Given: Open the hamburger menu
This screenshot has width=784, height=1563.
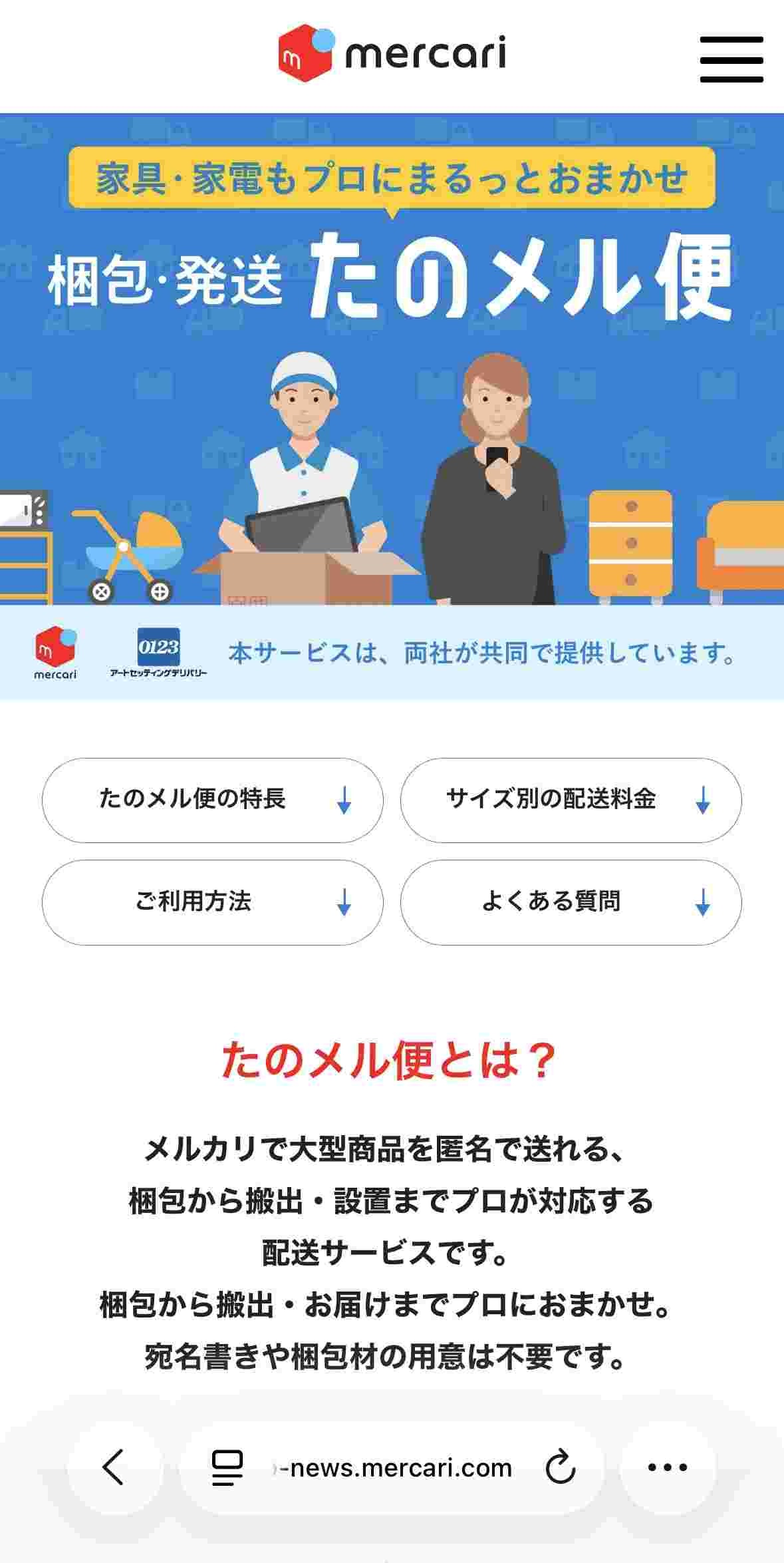Looking at the screenshot, I should (x=731, y=59).
